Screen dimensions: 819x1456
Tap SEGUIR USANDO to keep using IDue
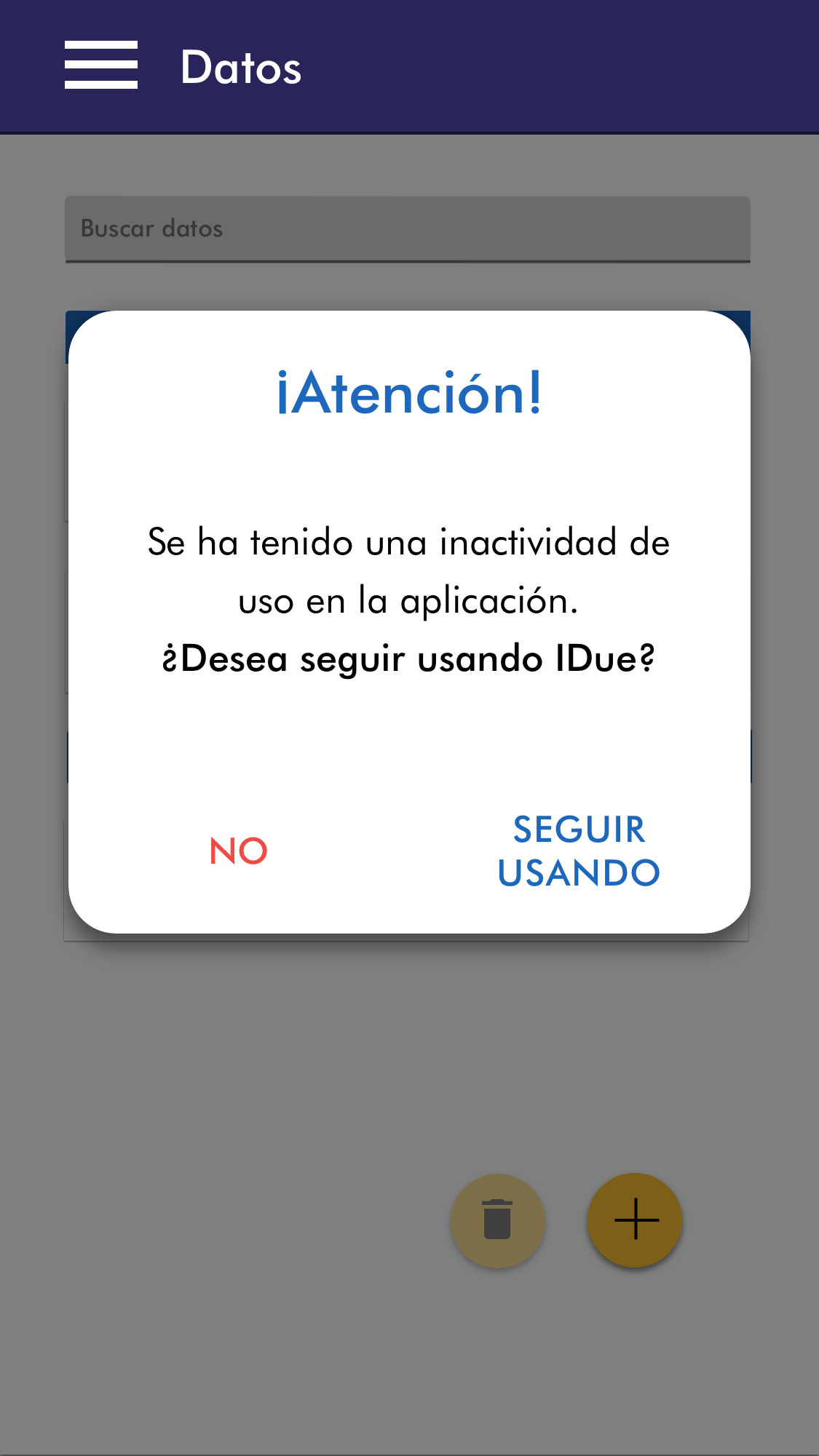point(579,851)
